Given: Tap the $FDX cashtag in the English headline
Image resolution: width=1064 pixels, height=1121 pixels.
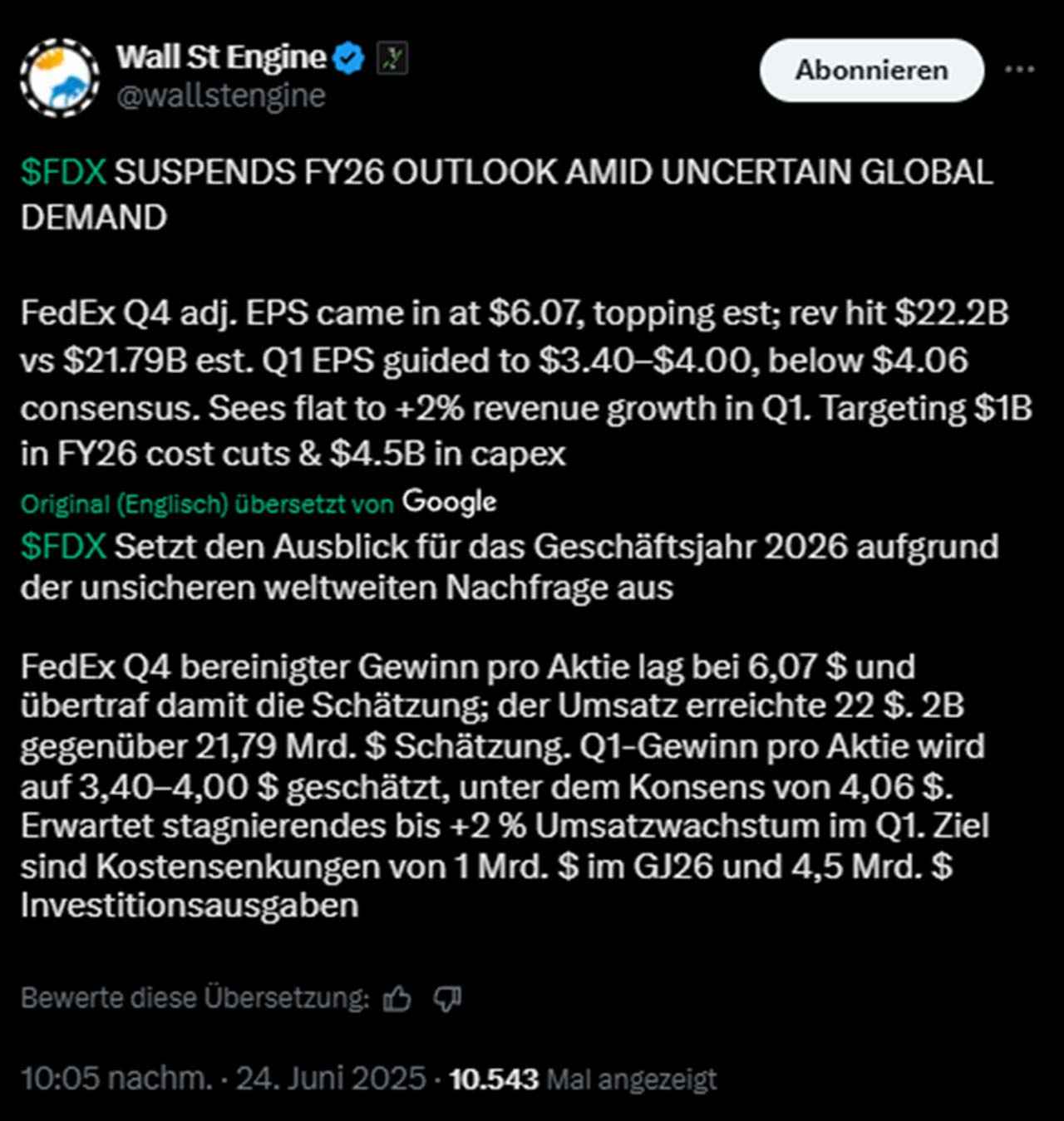Looking at the screenshot, I should click(x=63, y=172).
